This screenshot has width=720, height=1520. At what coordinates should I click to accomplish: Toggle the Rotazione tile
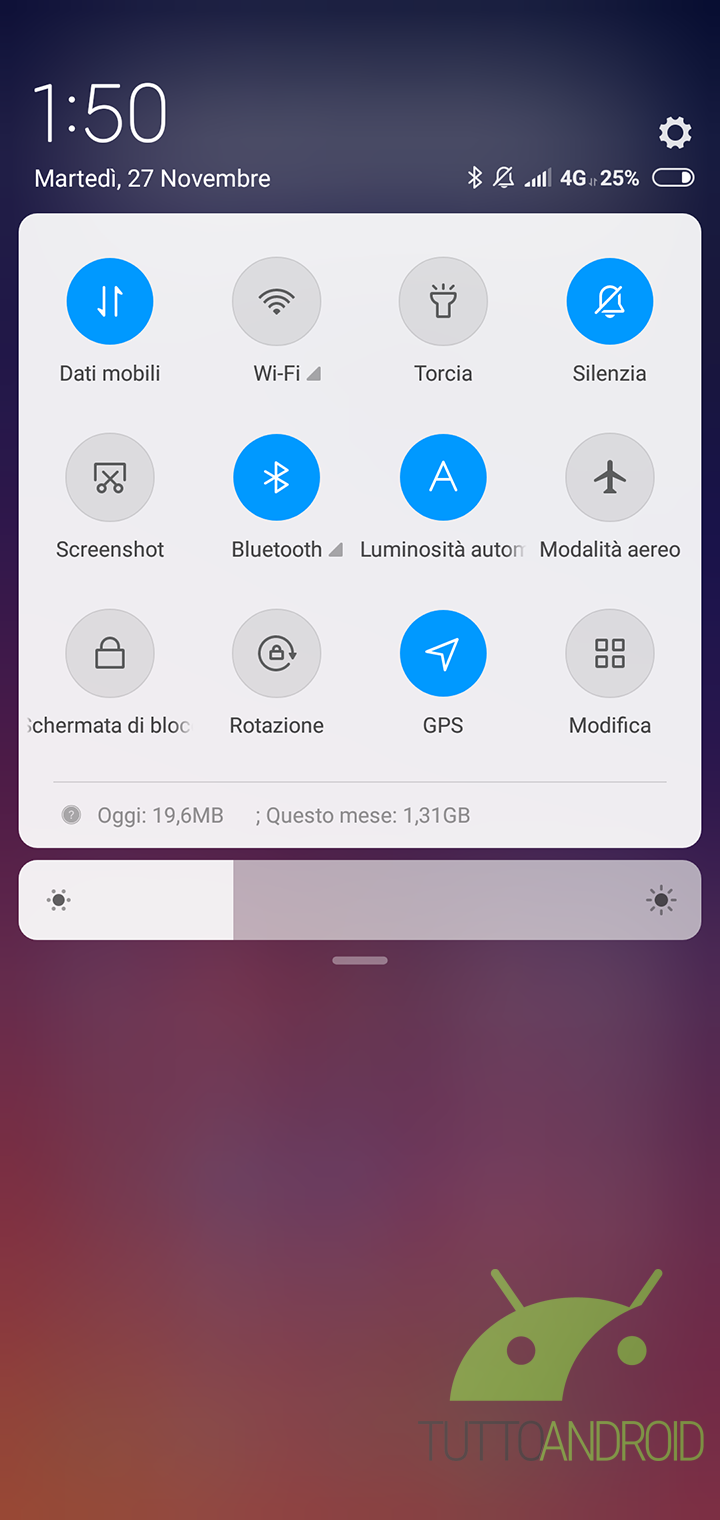(x=277, y=653)
